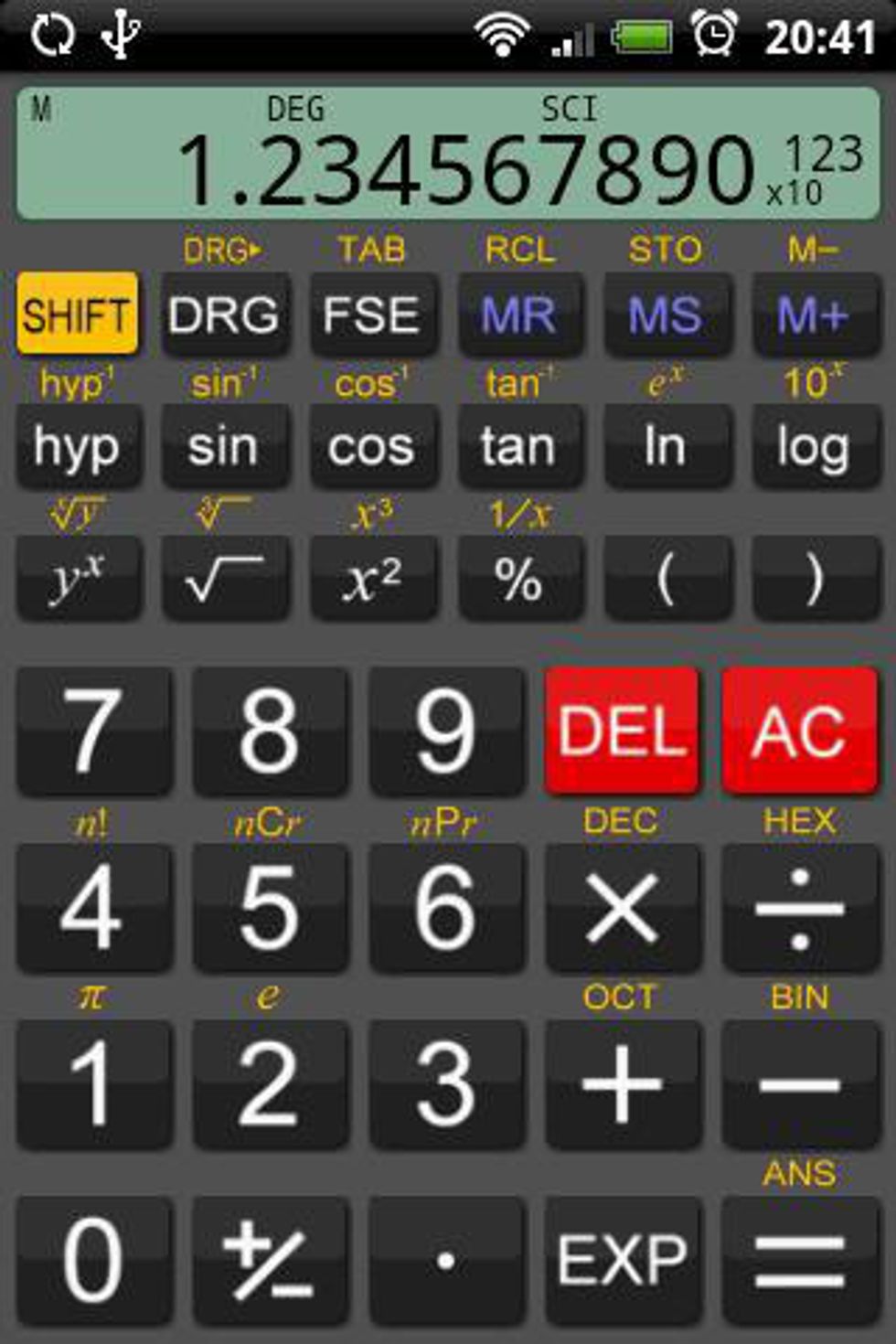
Task: Tap the percent key
Action: click(519, 579)
